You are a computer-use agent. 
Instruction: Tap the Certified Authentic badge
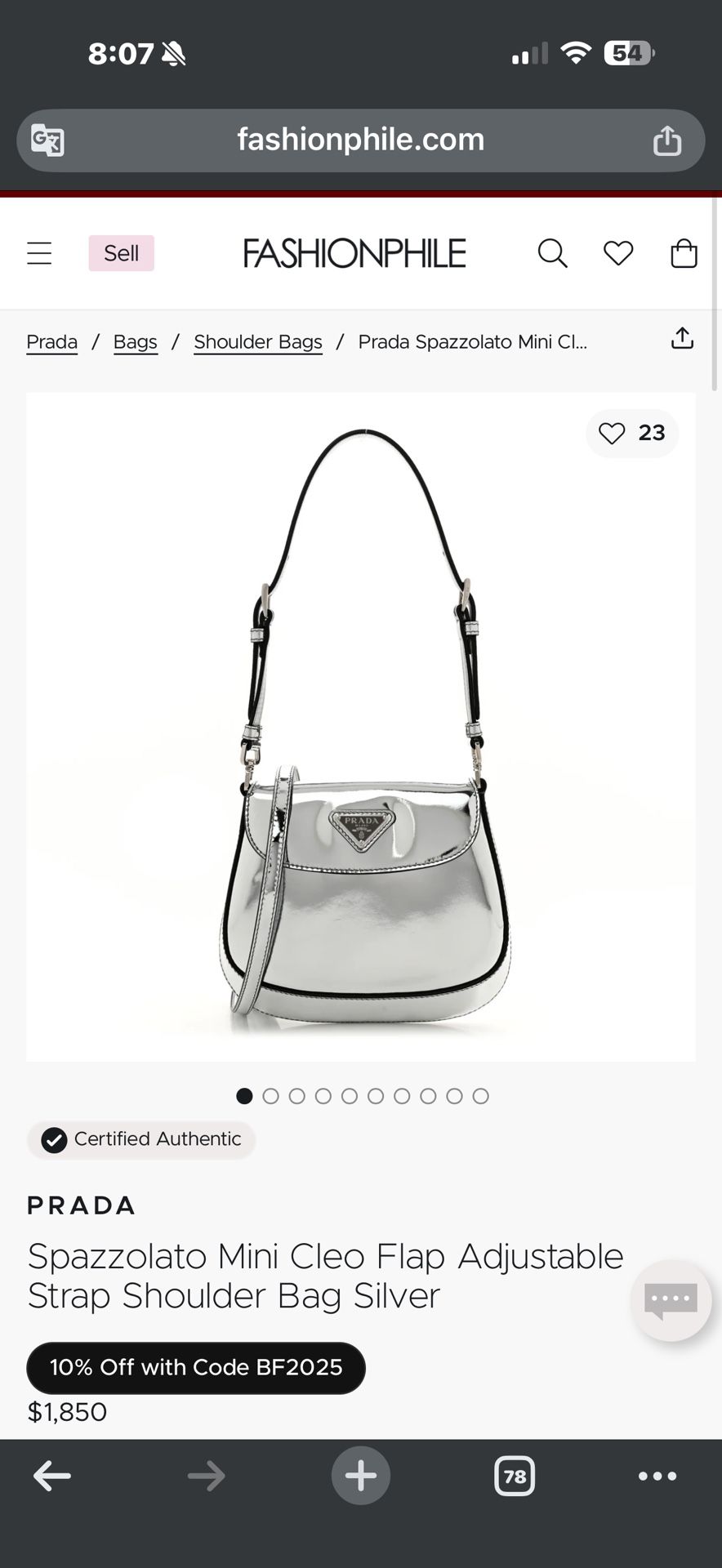140,1139
